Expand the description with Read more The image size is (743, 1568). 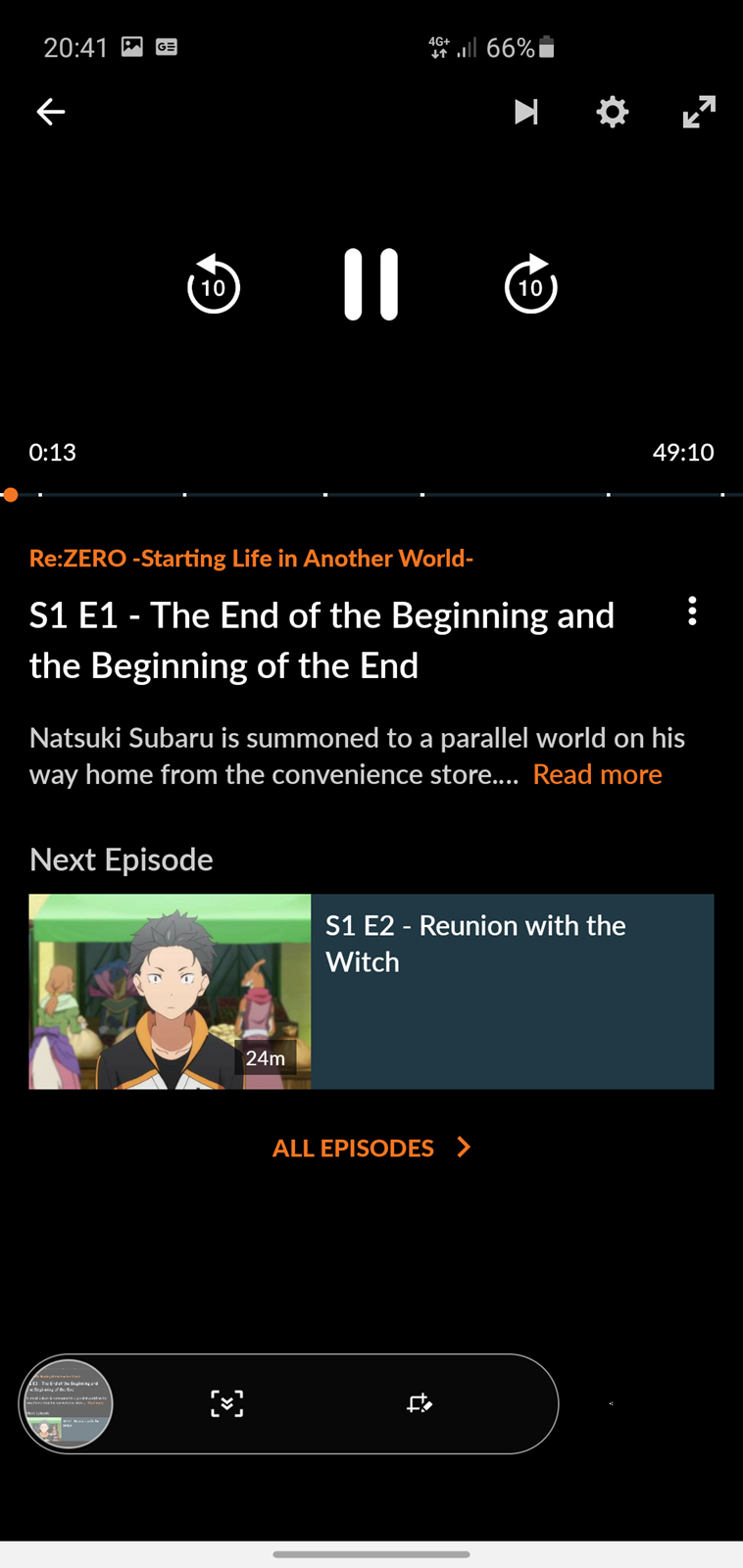coord(597,774)
